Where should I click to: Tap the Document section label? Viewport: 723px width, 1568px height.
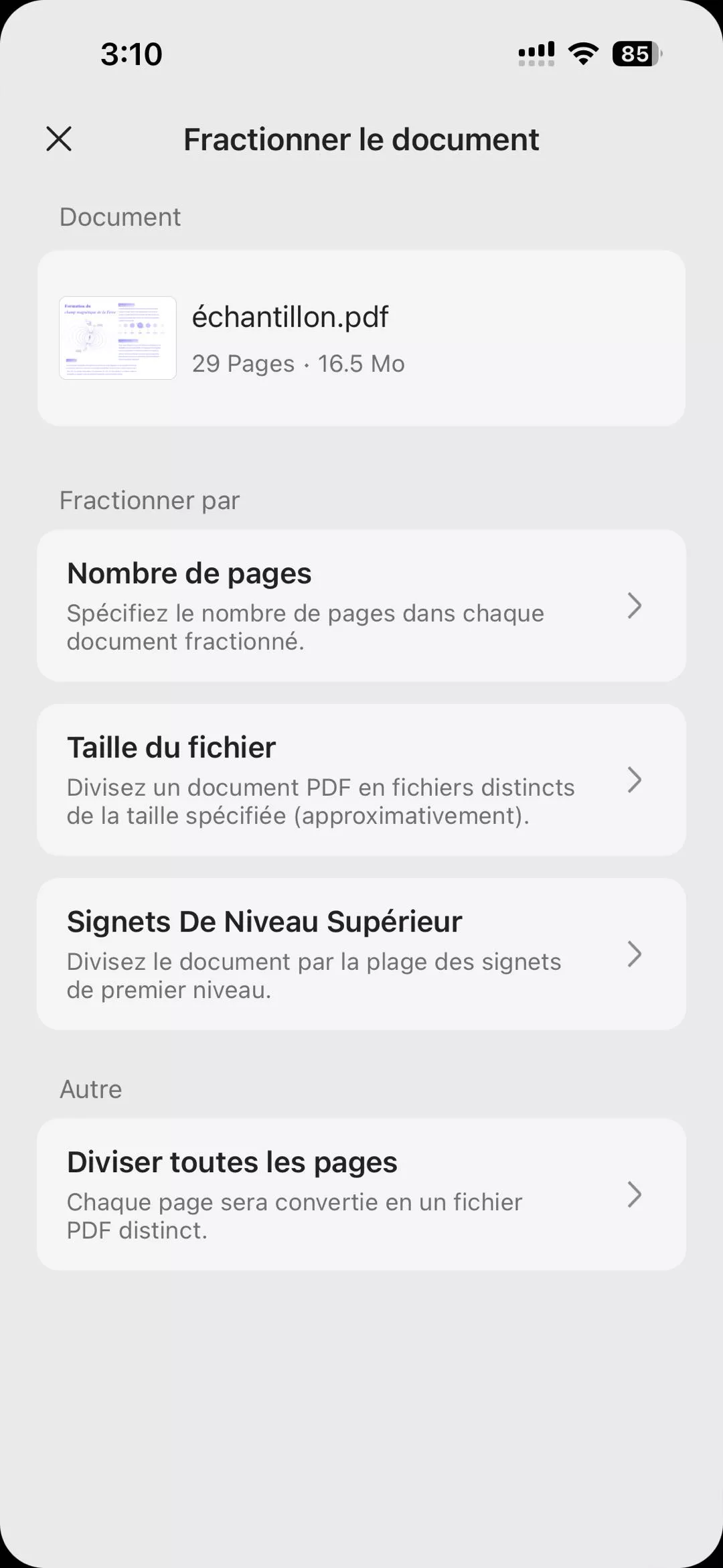[120, 216]
